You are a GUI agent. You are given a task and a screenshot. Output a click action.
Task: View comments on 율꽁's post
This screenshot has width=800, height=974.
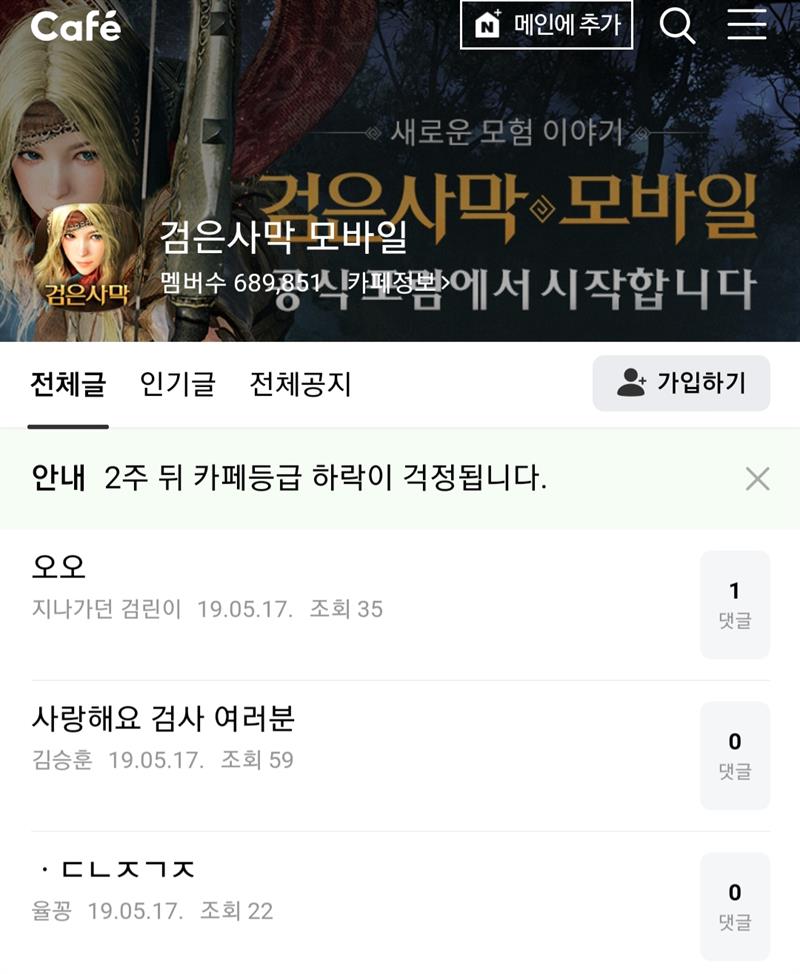point(734,905)
